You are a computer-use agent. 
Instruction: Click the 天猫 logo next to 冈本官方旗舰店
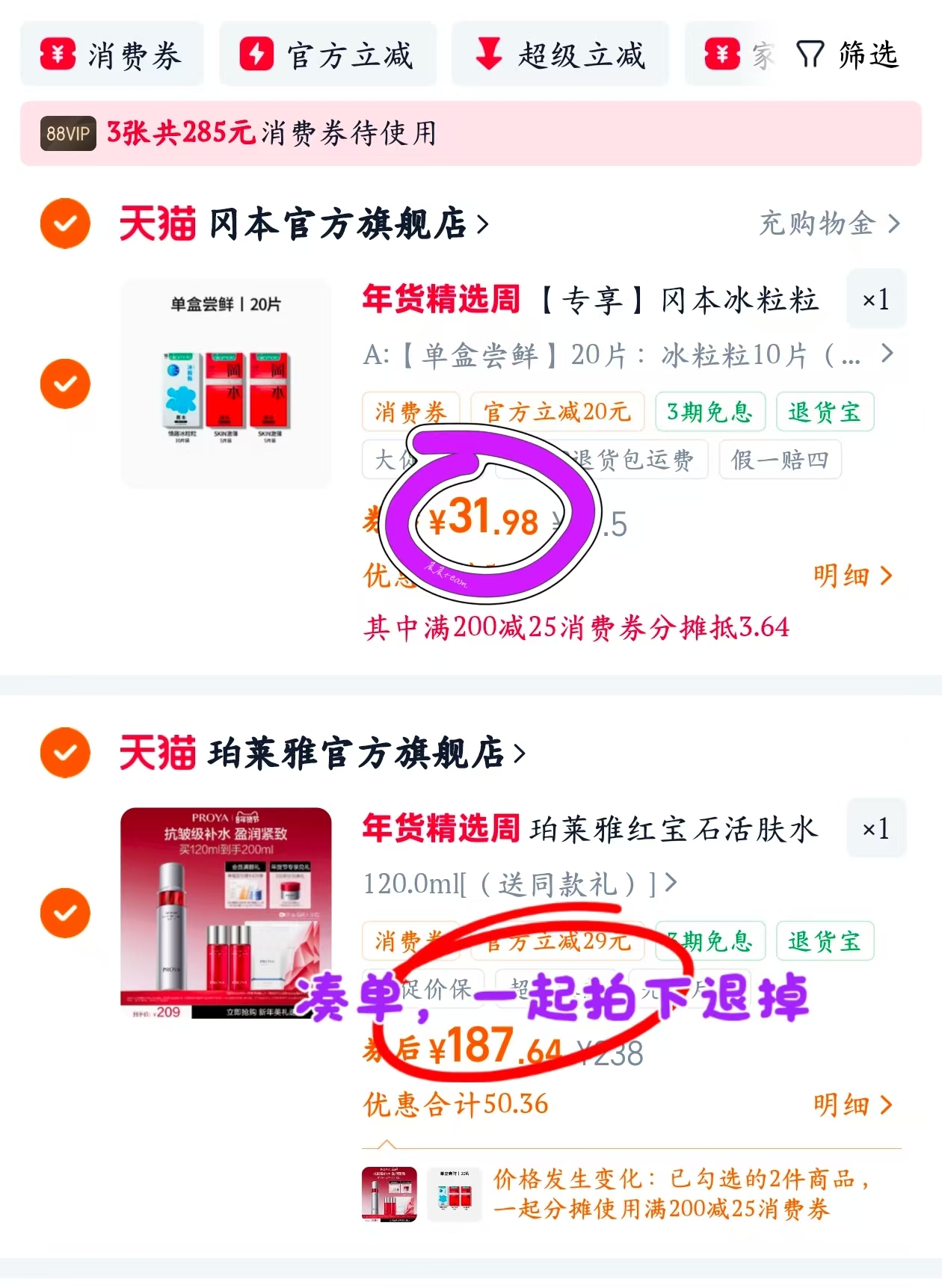click(x=158, y=224)
